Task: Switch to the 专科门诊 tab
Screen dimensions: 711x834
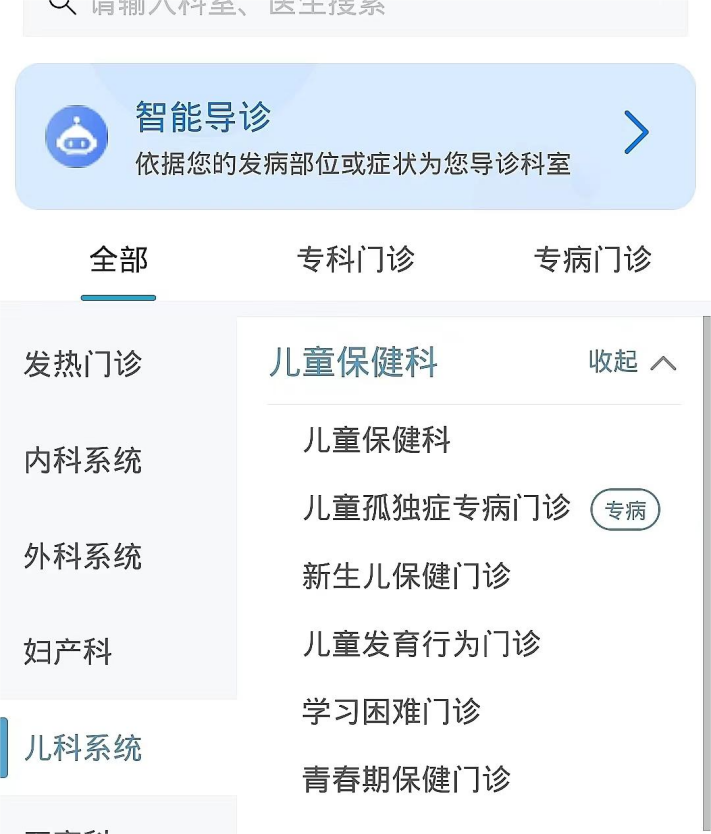Action: coord(355,261)
